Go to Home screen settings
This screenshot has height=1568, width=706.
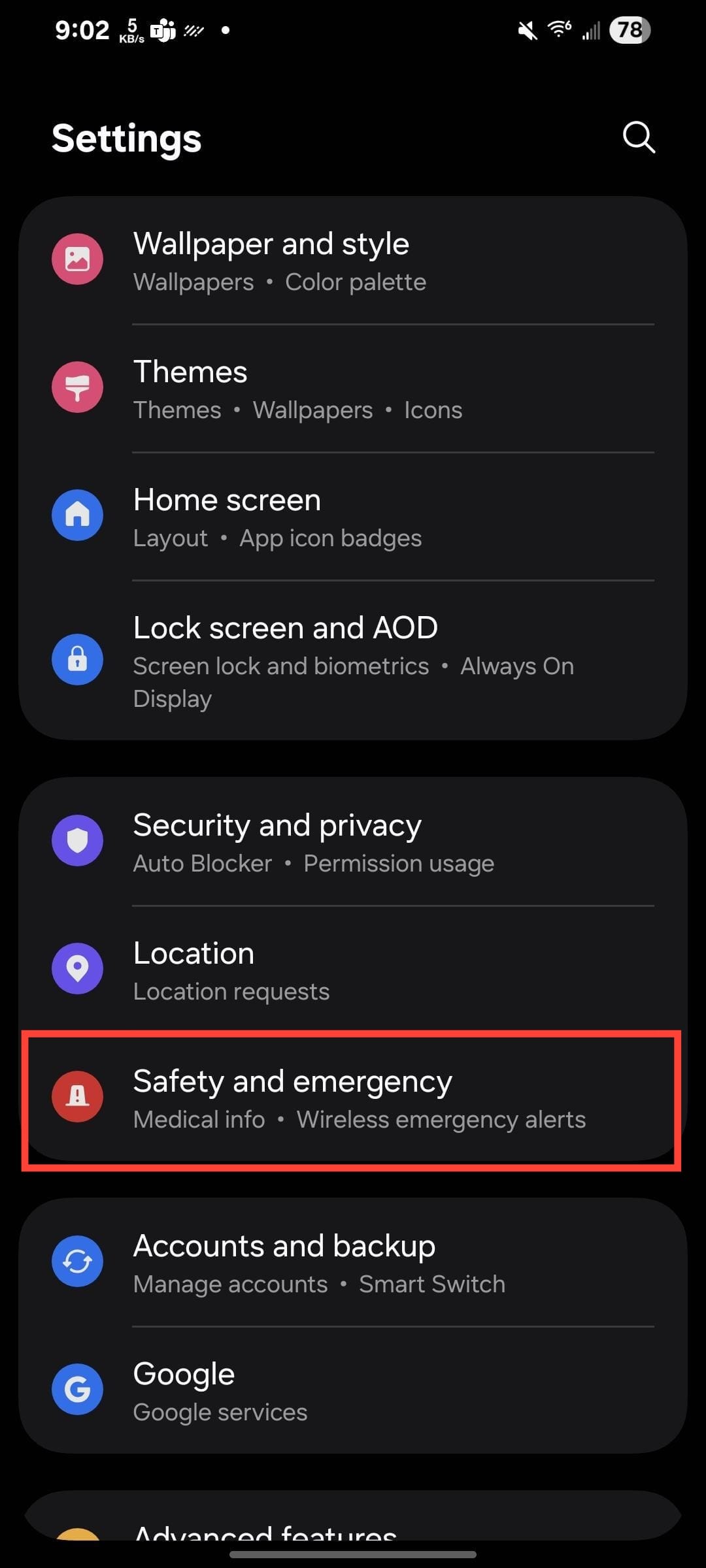(353, 517)
